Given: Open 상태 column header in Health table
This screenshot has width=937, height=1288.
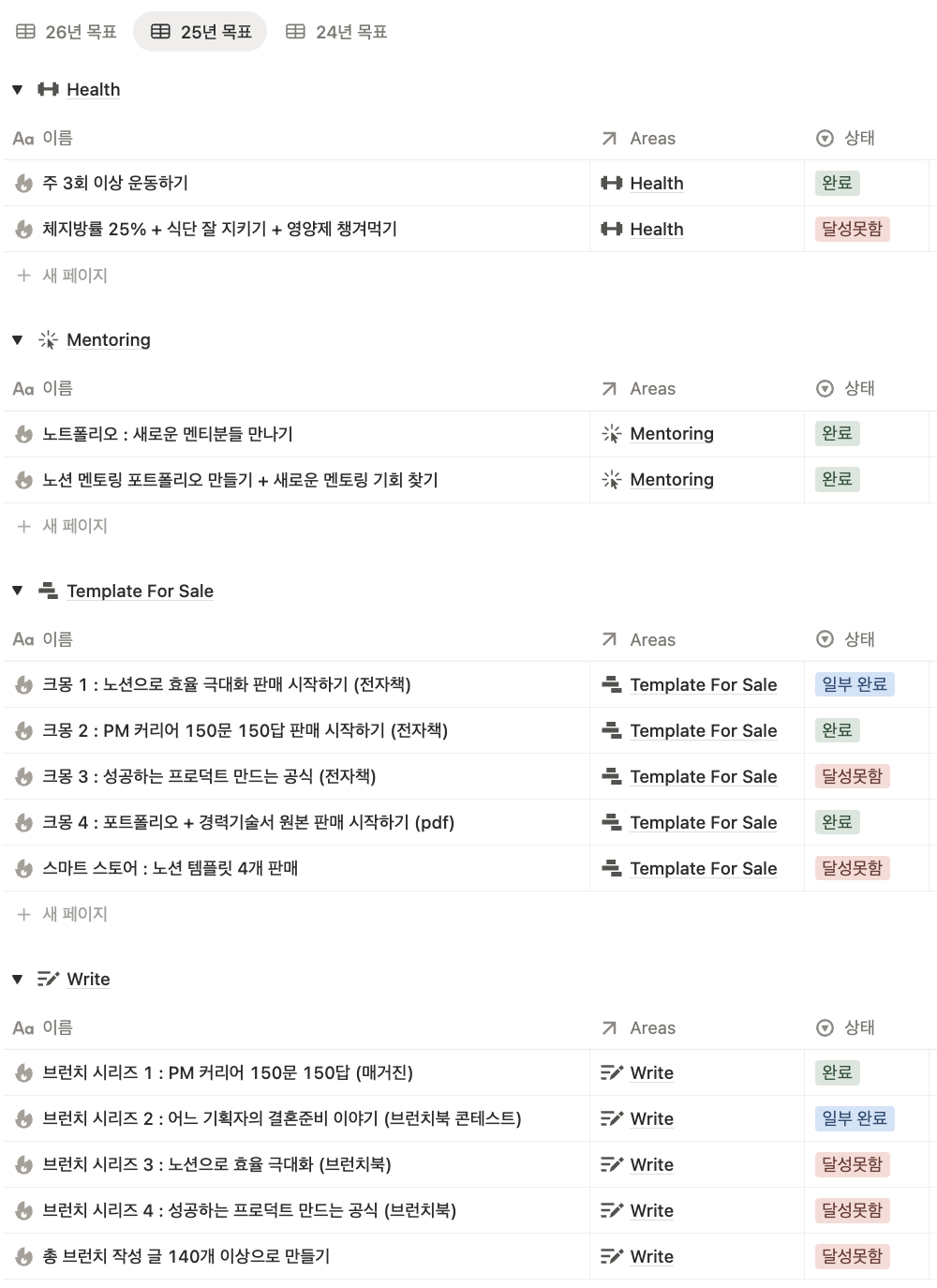Looking at the screenshot, I should (x=859, y=138).
